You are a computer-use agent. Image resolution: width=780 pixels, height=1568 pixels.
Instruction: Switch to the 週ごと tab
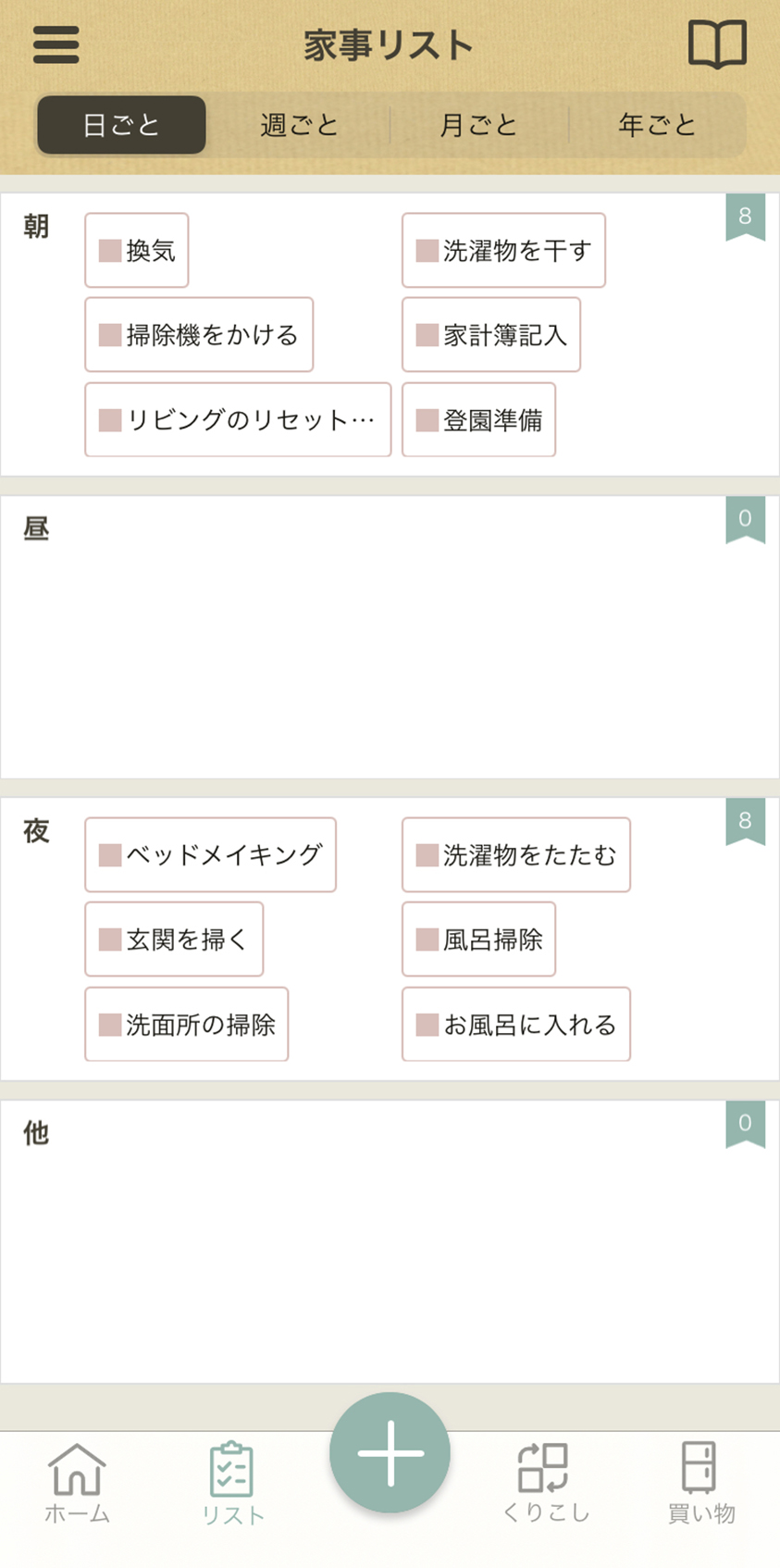(300, 125)
